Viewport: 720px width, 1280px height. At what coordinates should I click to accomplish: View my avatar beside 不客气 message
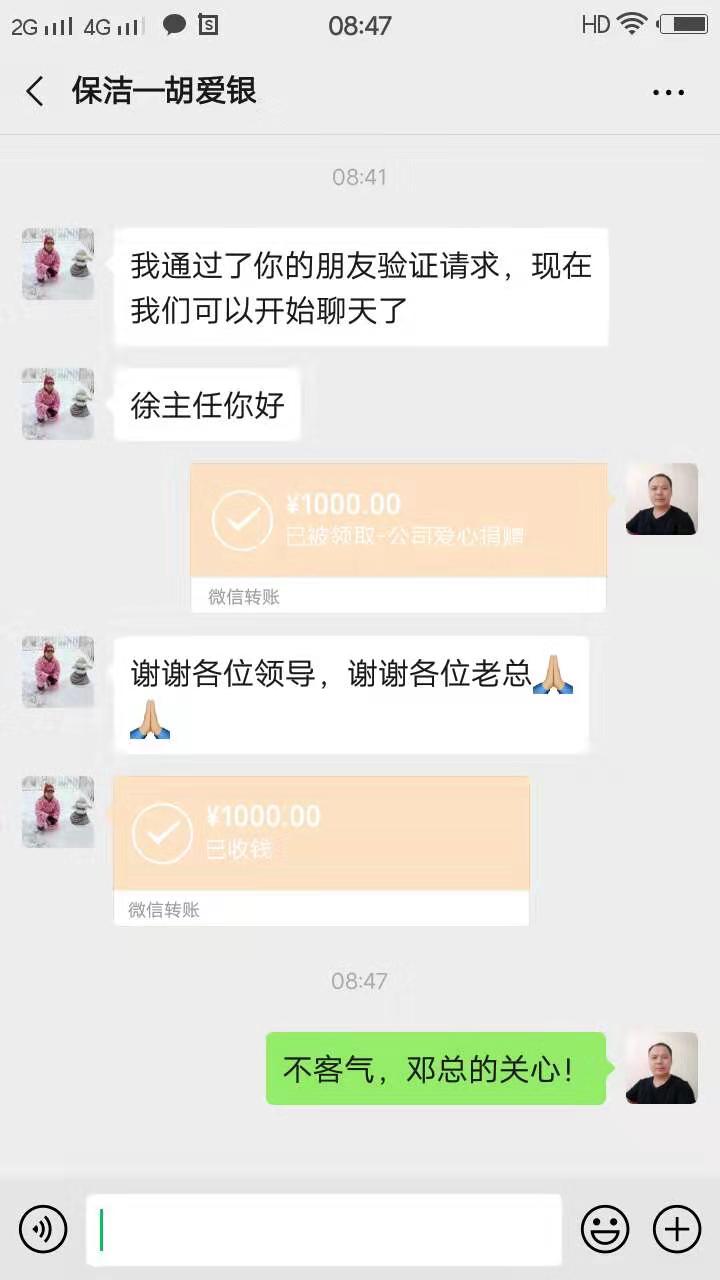[661, 1068]
